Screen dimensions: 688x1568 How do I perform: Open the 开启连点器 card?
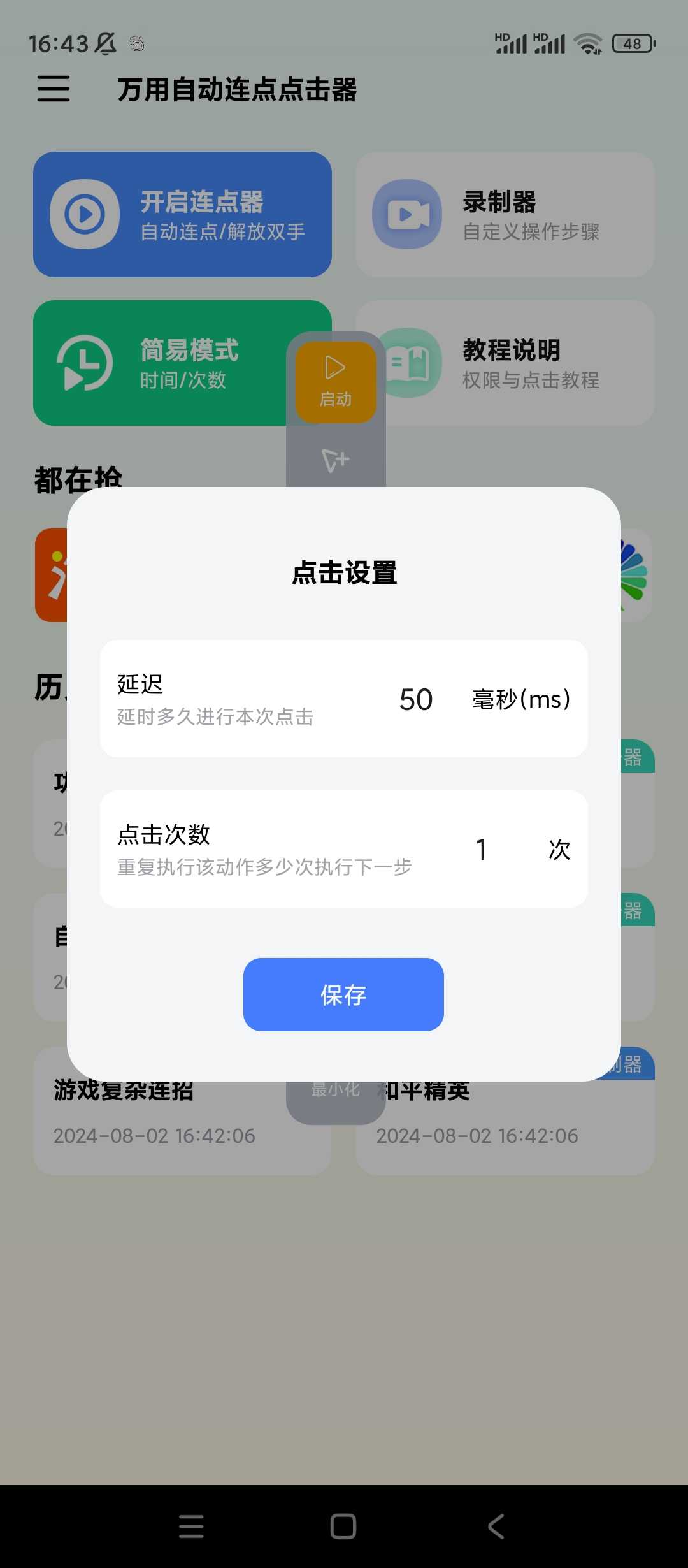[182, 214]
